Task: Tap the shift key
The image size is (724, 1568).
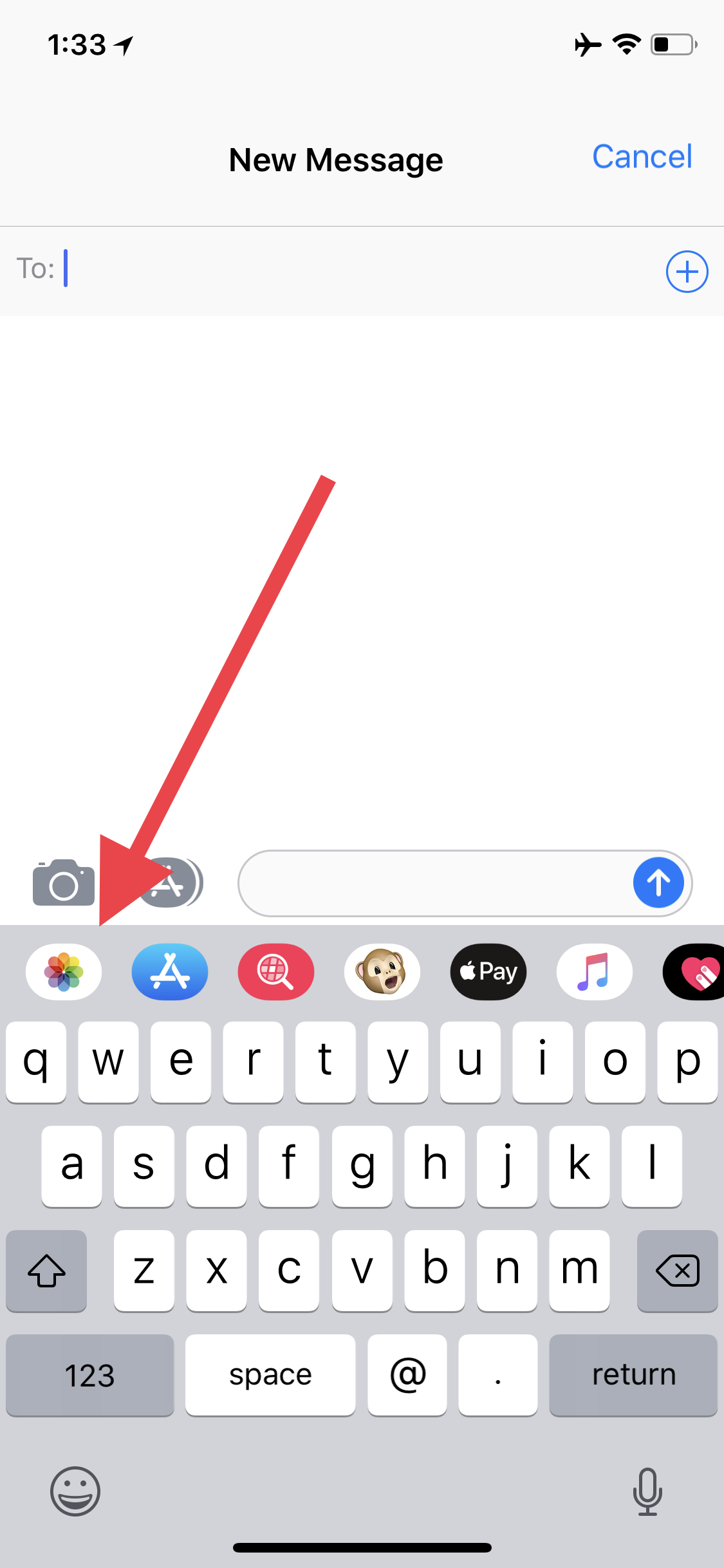Action: 46,1271
